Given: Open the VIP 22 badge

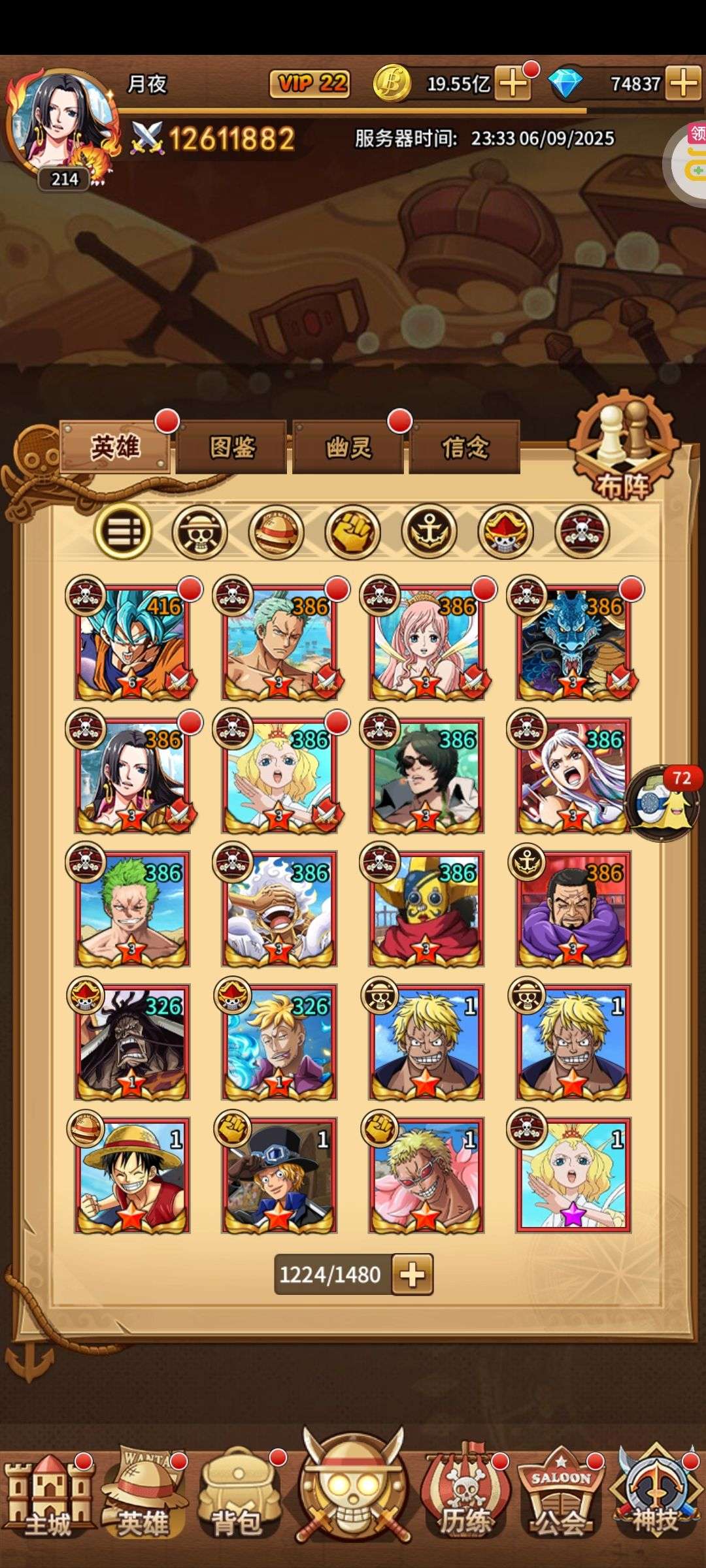Looking at the screenshot, I should tap(310, 84).
